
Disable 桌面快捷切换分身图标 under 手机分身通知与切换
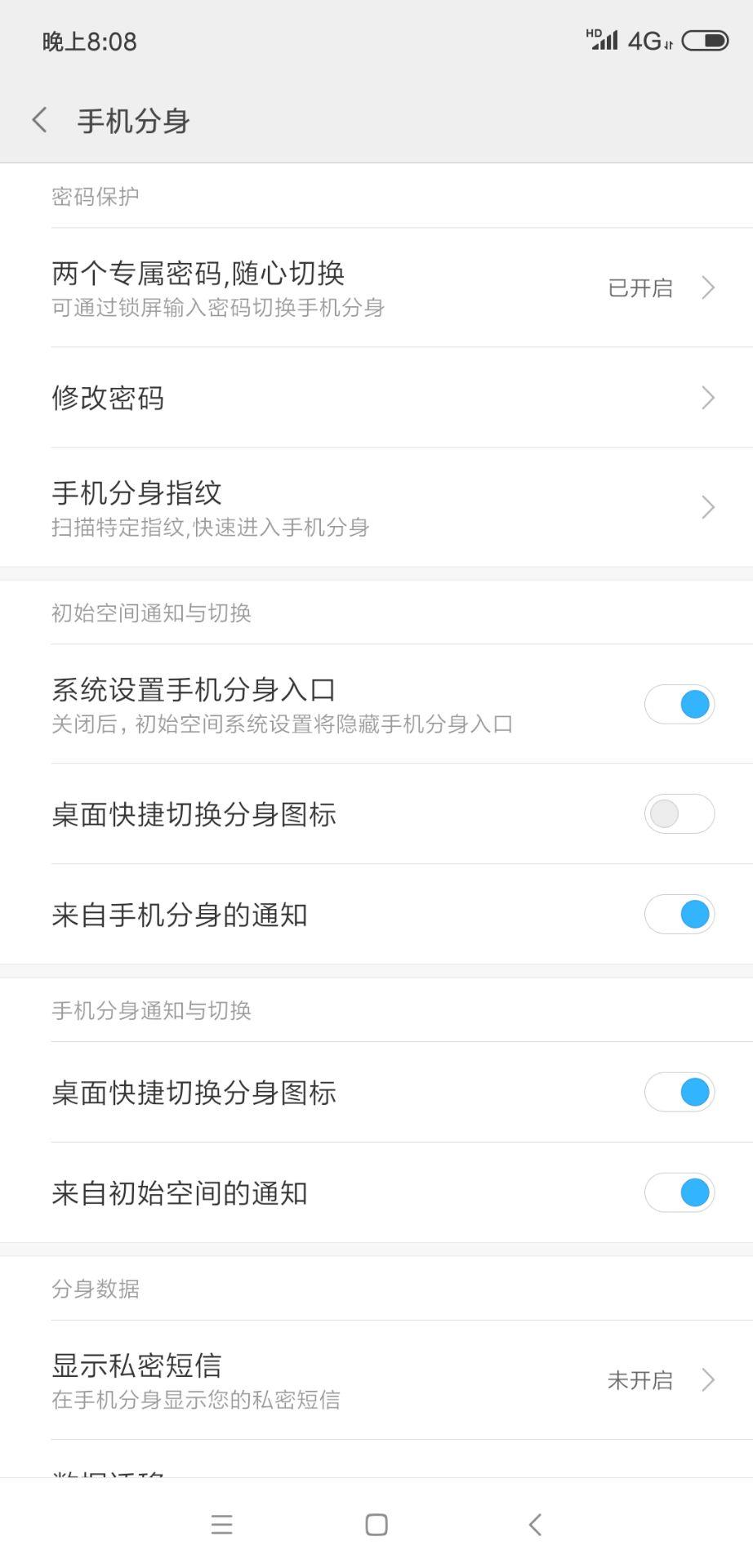(x=679, y=1093)
